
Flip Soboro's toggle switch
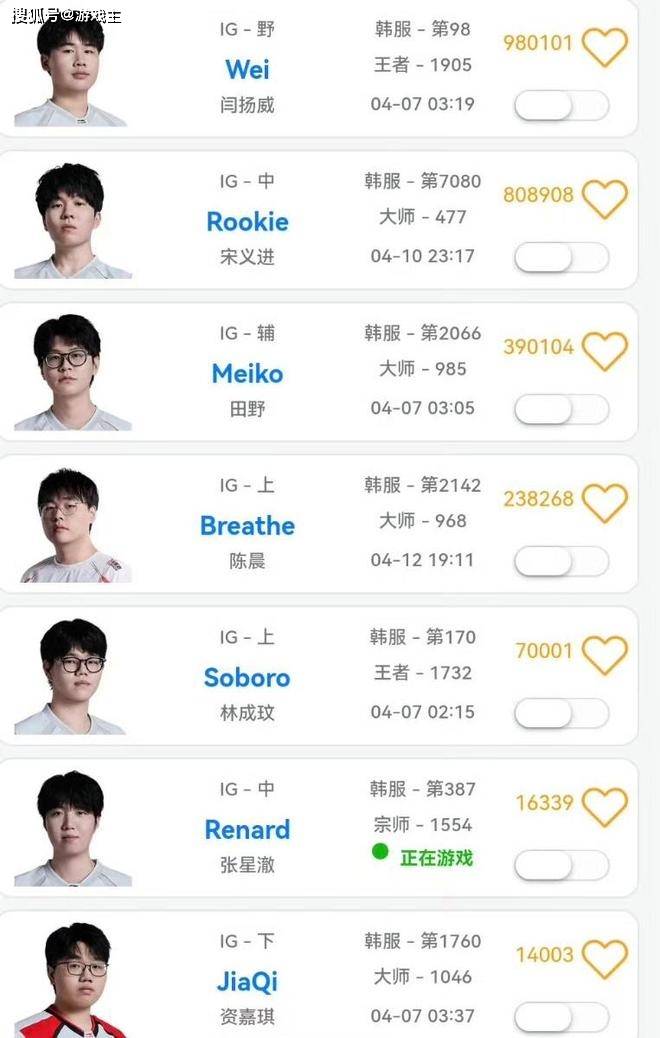click(561, 713)
